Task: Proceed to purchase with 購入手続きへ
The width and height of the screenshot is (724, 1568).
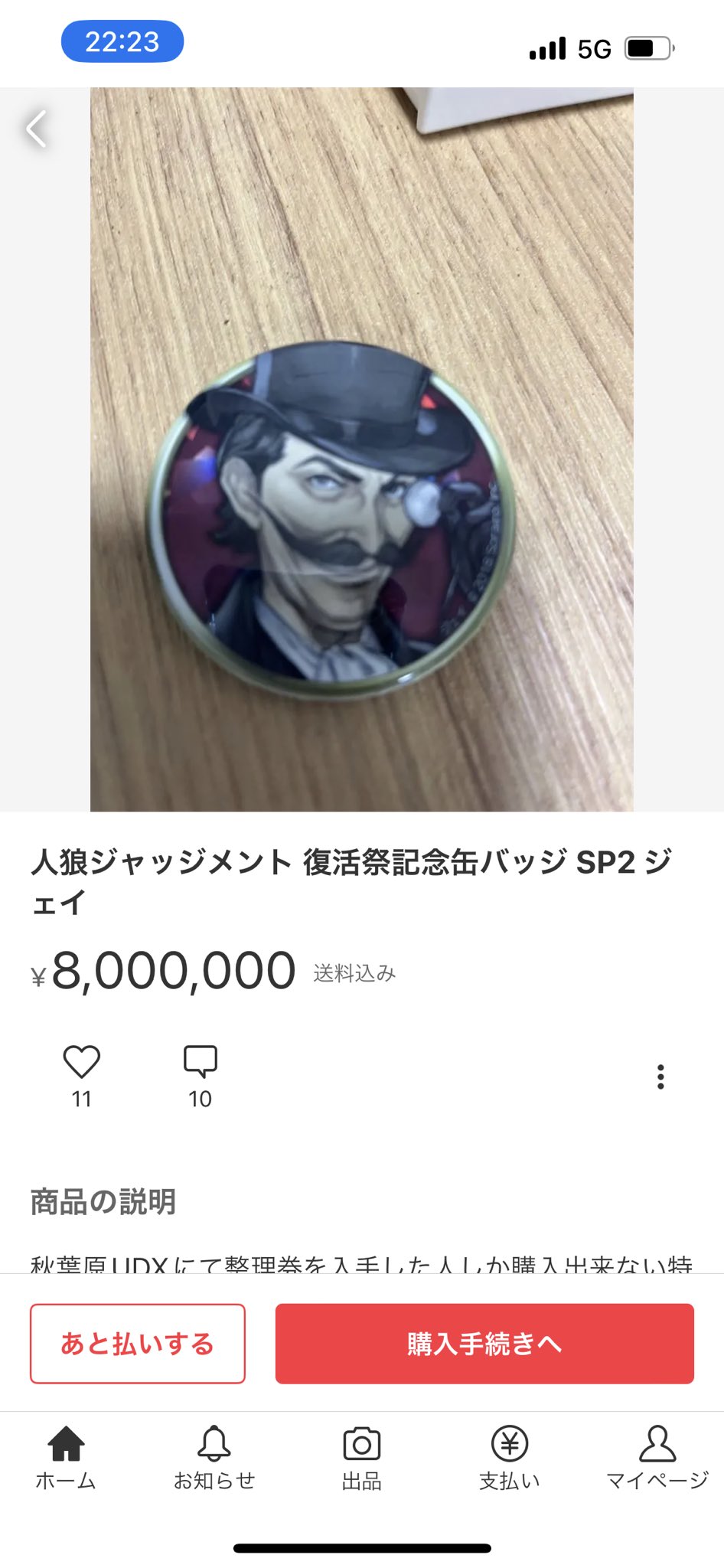Action: click(x=484, y=1344)
